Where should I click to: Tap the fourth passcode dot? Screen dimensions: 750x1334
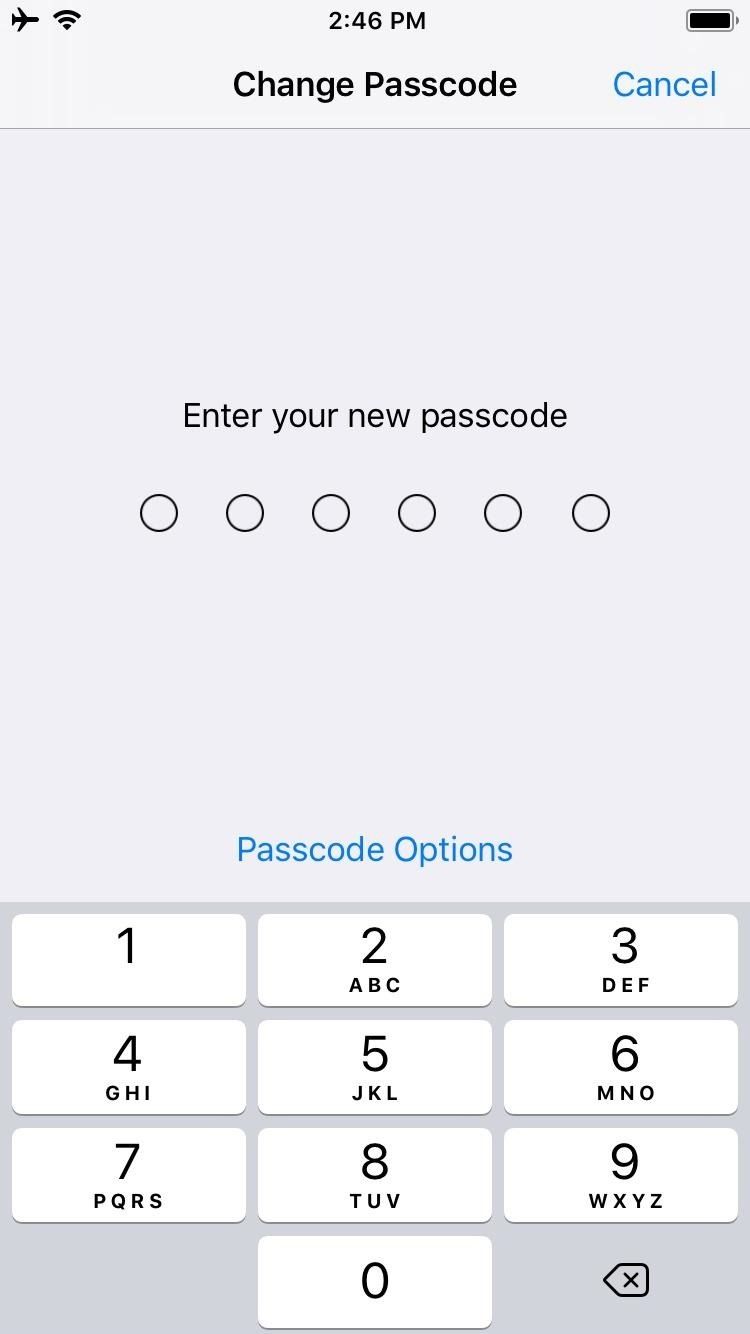417,512
